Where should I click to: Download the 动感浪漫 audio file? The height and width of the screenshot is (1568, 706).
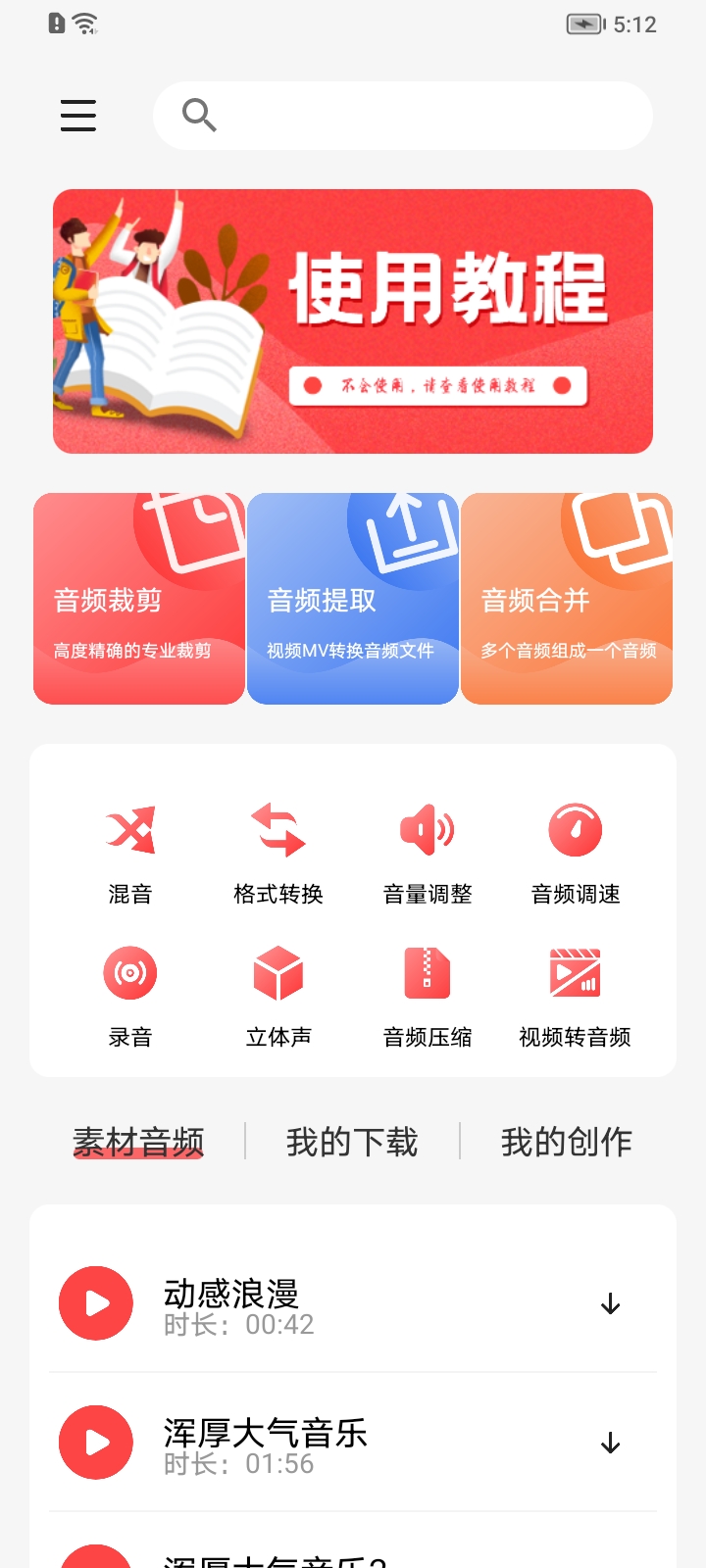point(612,1303)
